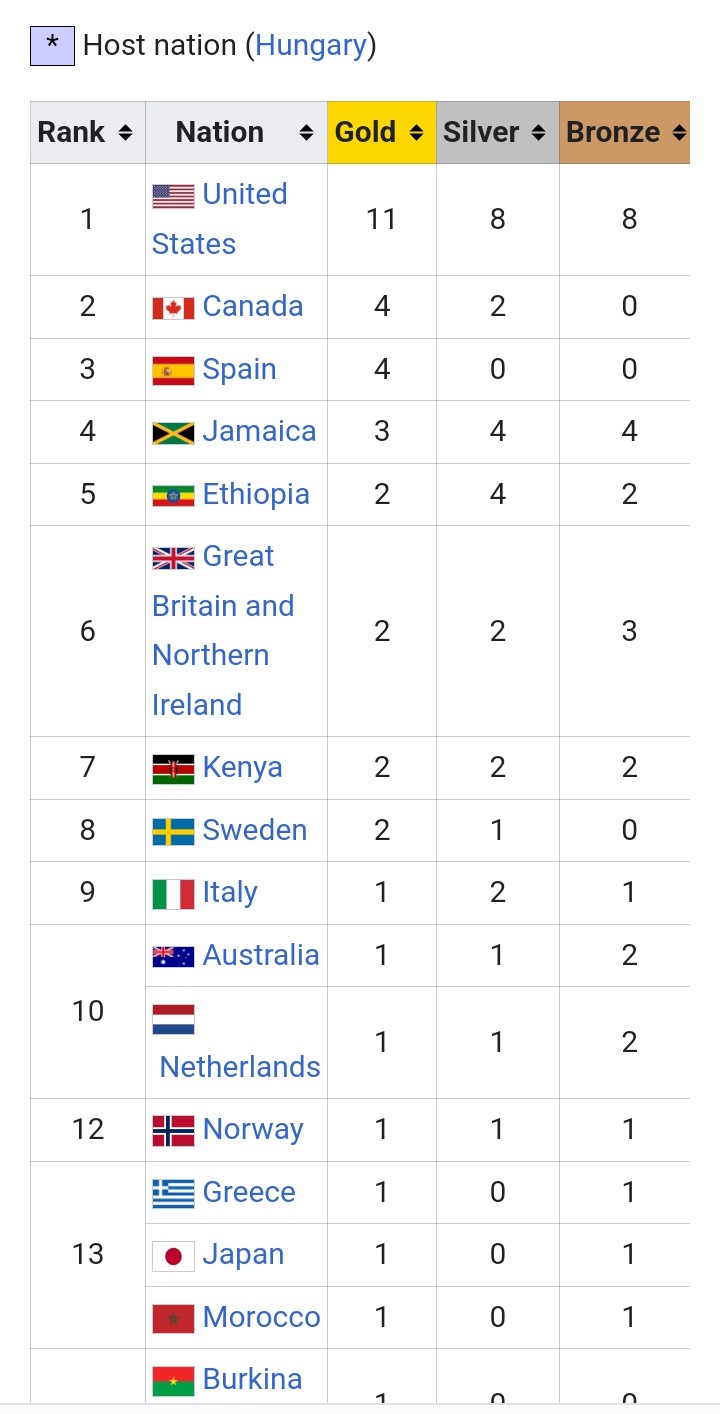
Task: Open the Australia link
Action: 261,955
